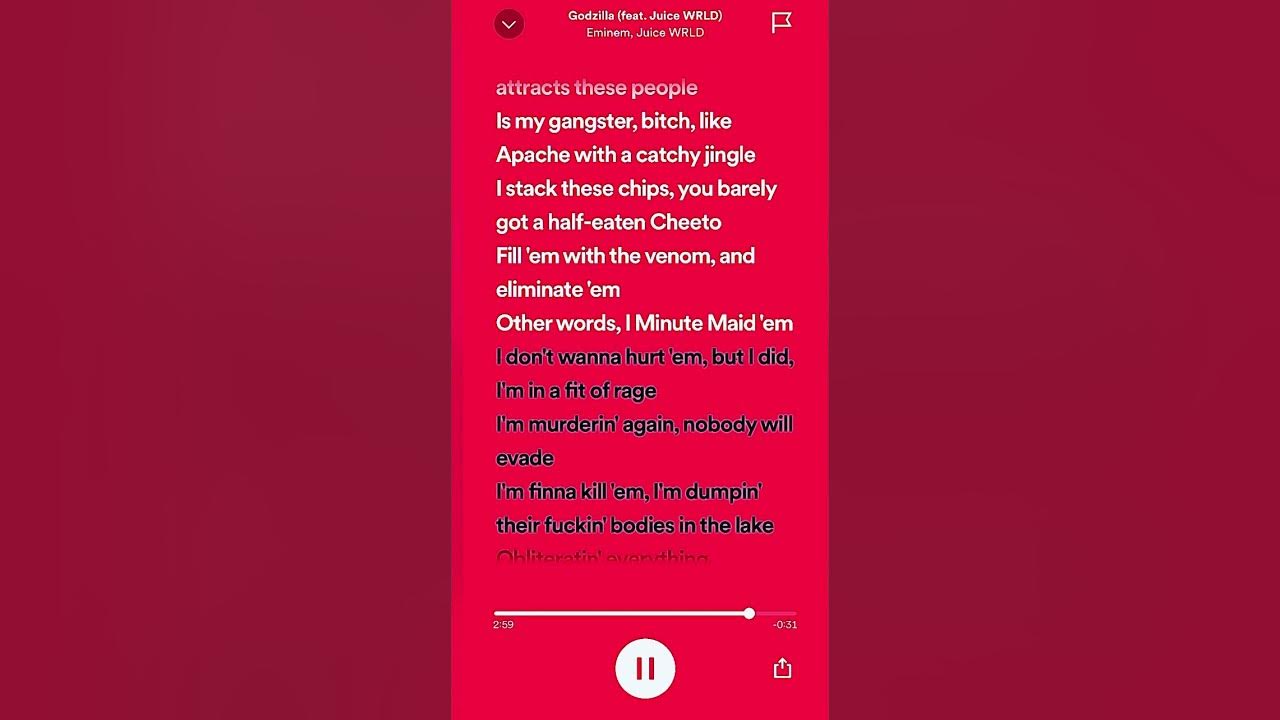Share the lyrics via share icon
This screenshot has width=1280, height=720.
[782, 668]
